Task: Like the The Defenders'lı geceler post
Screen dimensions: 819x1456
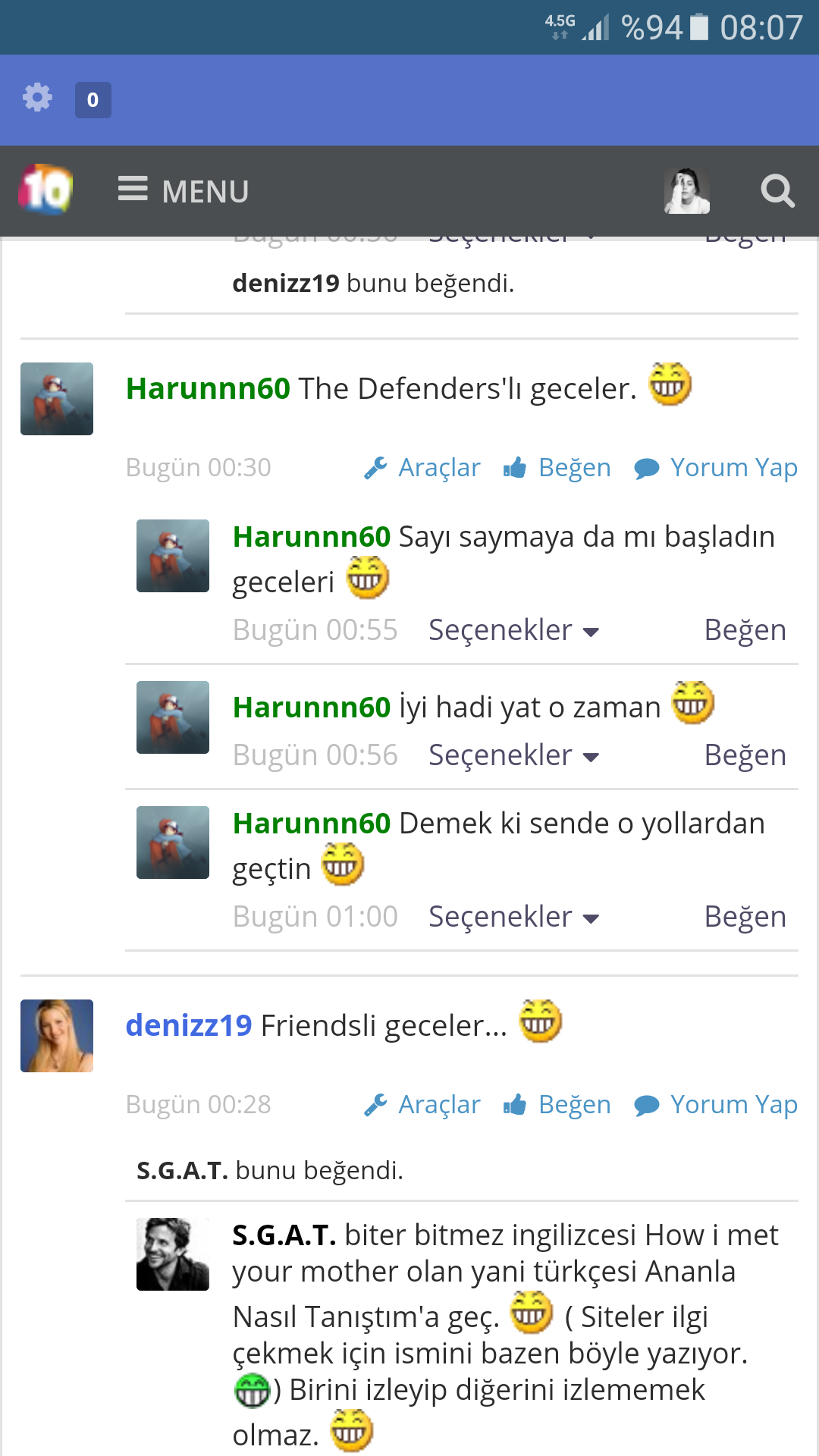Action: click(557, 468)
